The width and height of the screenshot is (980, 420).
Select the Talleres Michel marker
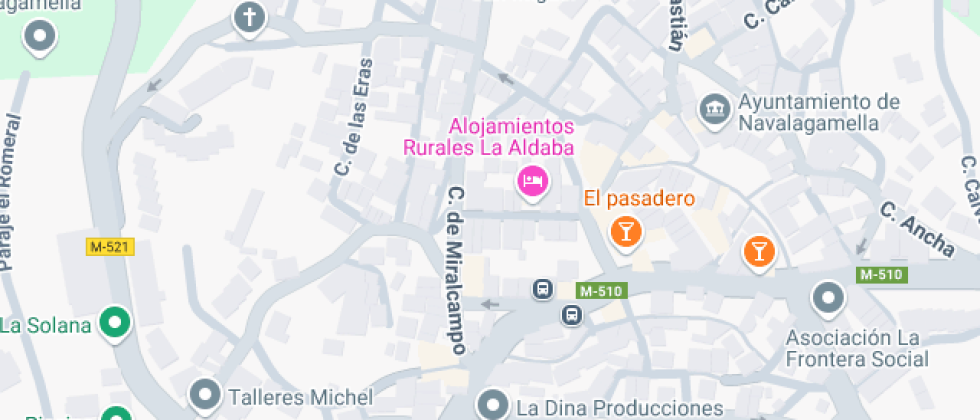[206, 396]
